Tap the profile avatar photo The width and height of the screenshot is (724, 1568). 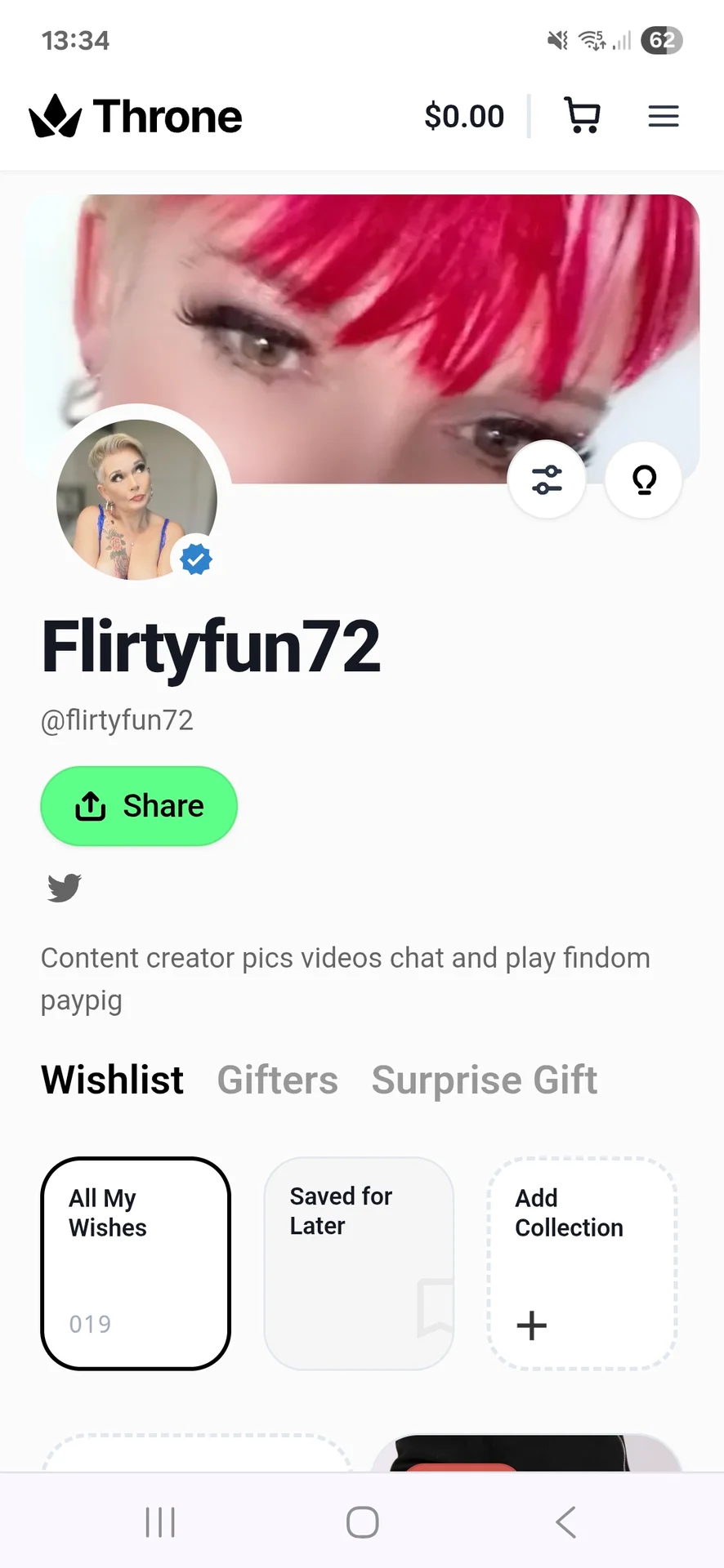[136, 498]
